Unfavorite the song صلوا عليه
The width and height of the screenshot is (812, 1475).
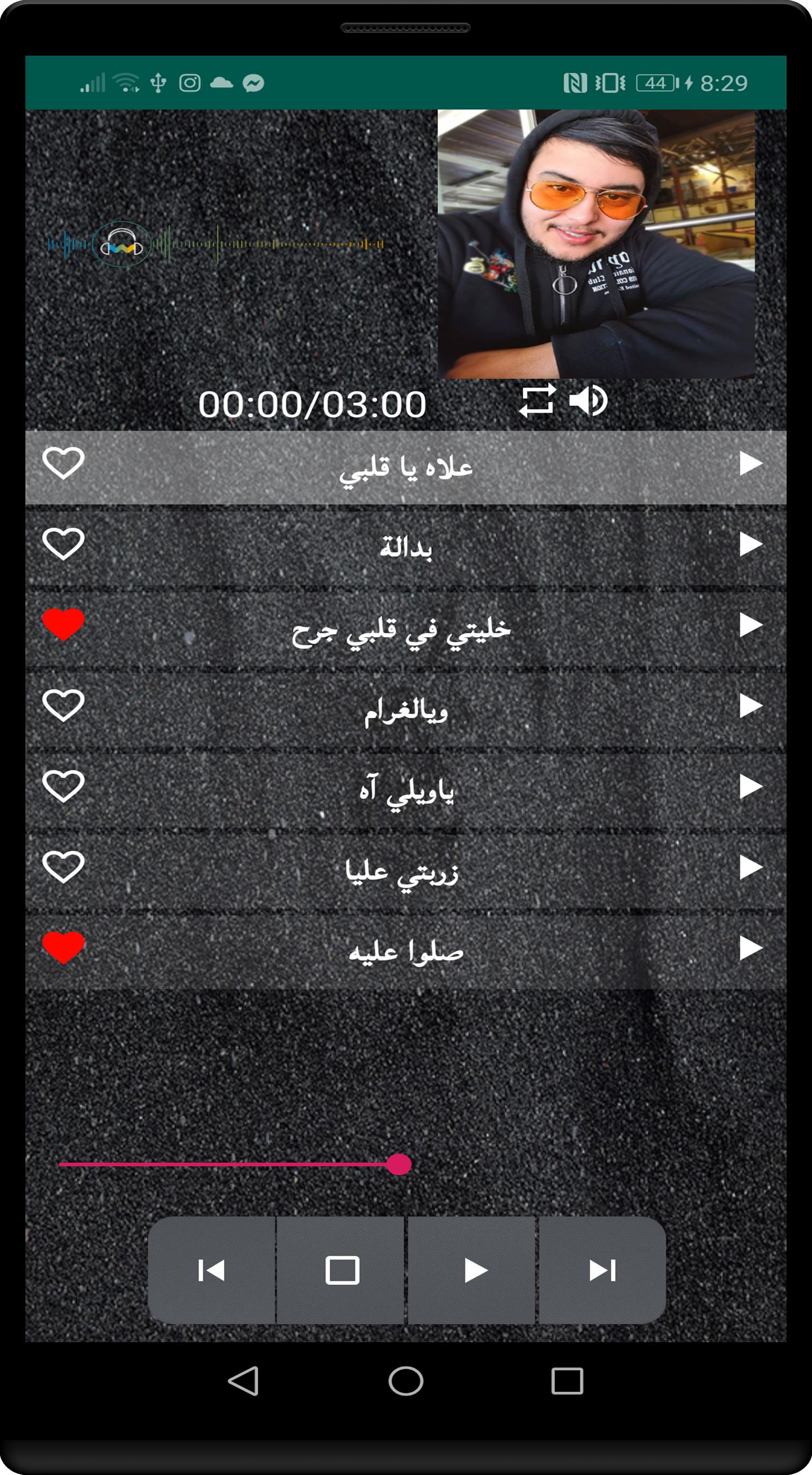(x=63, y=947)
